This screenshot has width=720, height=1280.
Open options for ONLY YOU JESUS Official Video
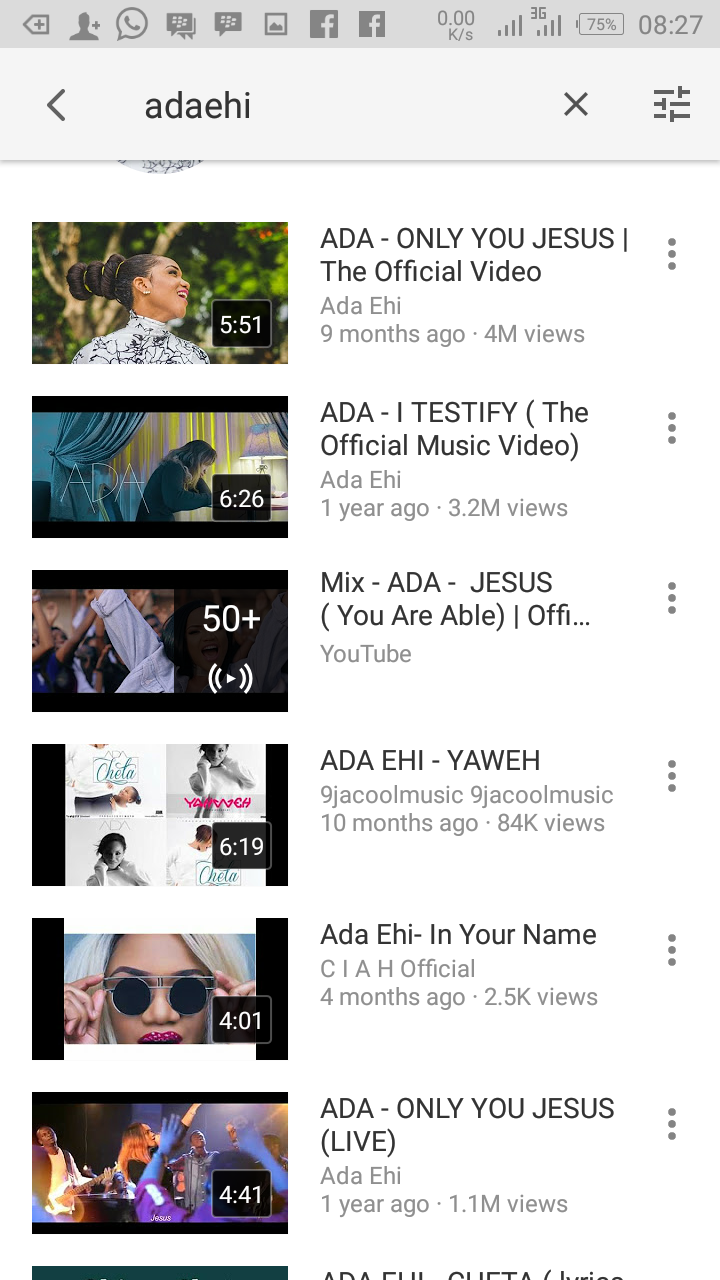pyautogui.click(x=671, y=254)
